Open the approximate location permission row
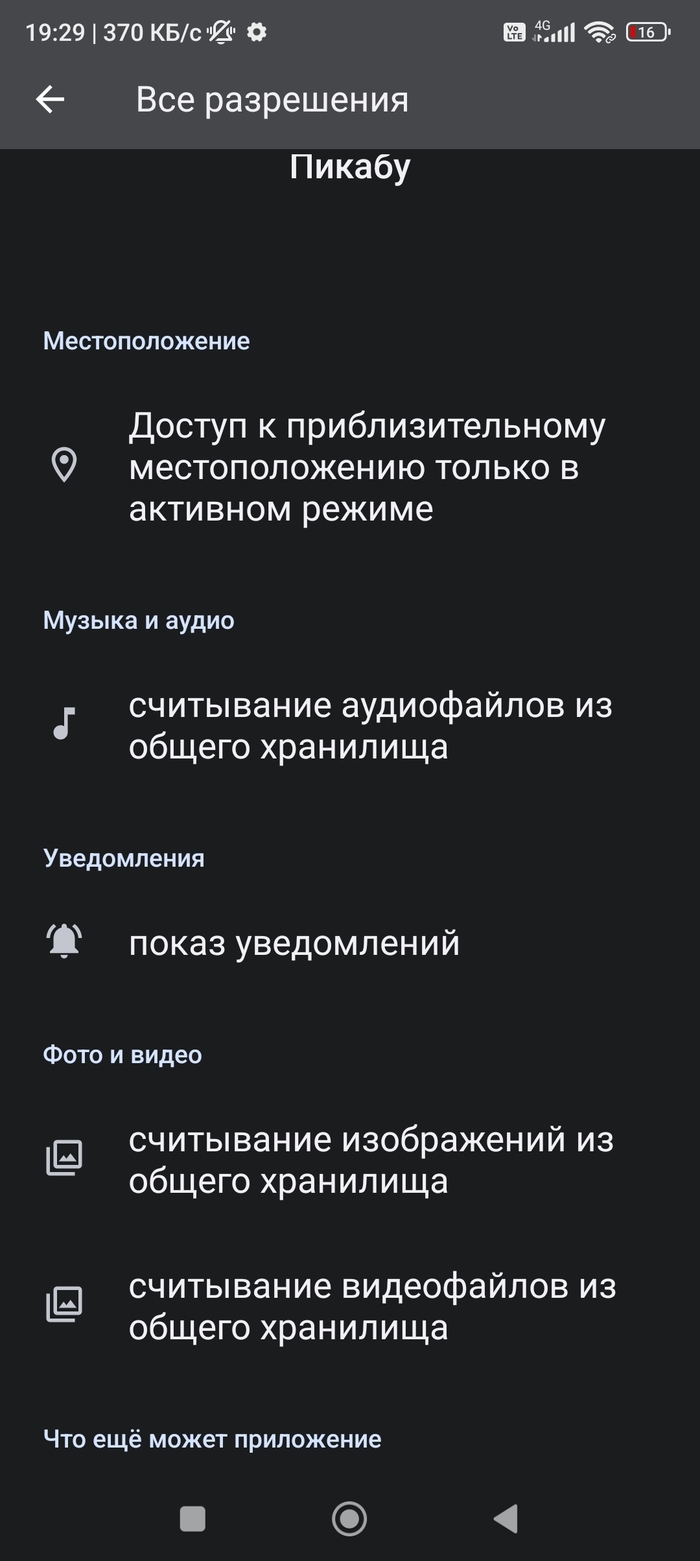 click(366, 467)
